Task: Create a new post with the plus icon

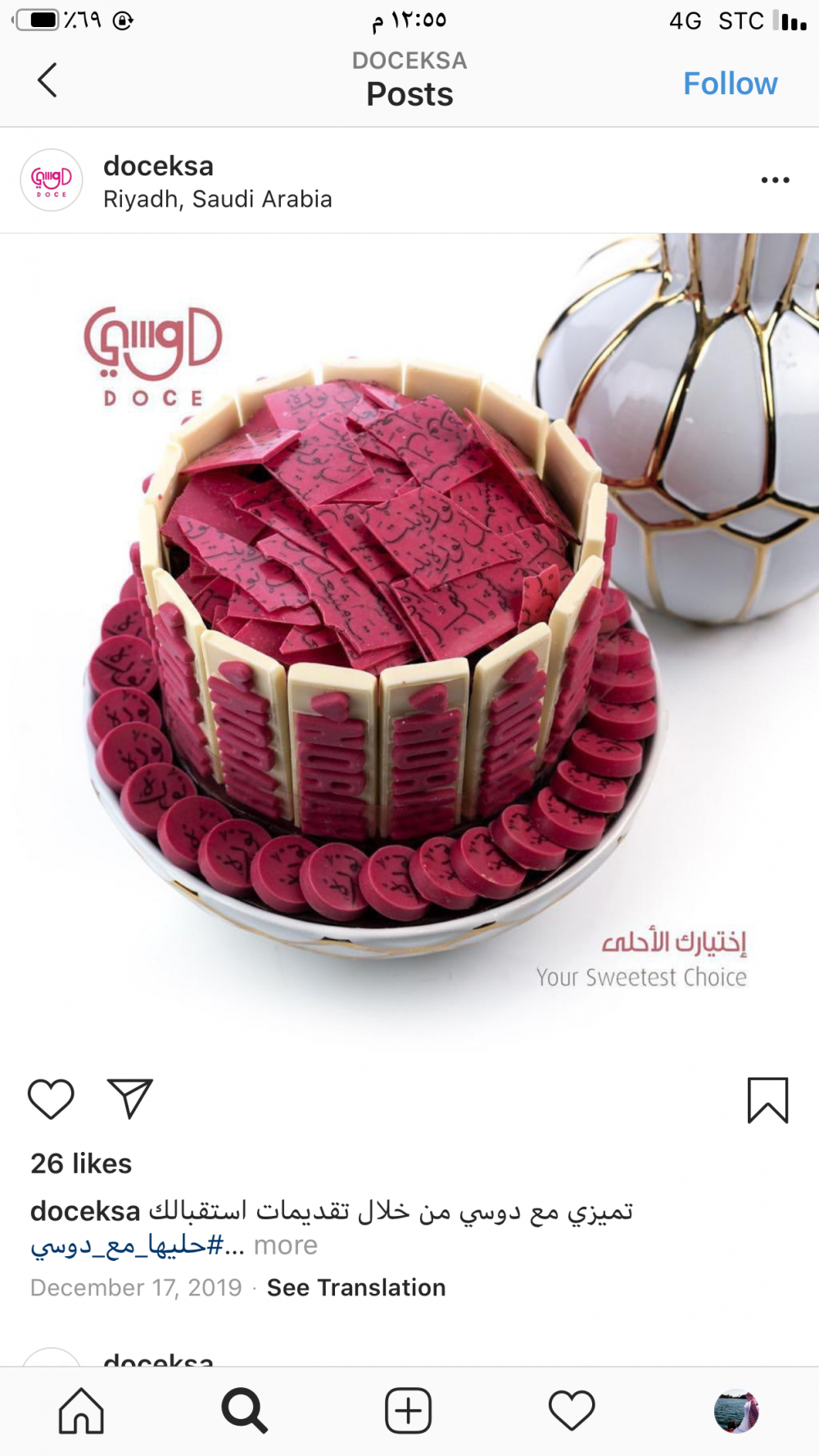Action: 408,1411
